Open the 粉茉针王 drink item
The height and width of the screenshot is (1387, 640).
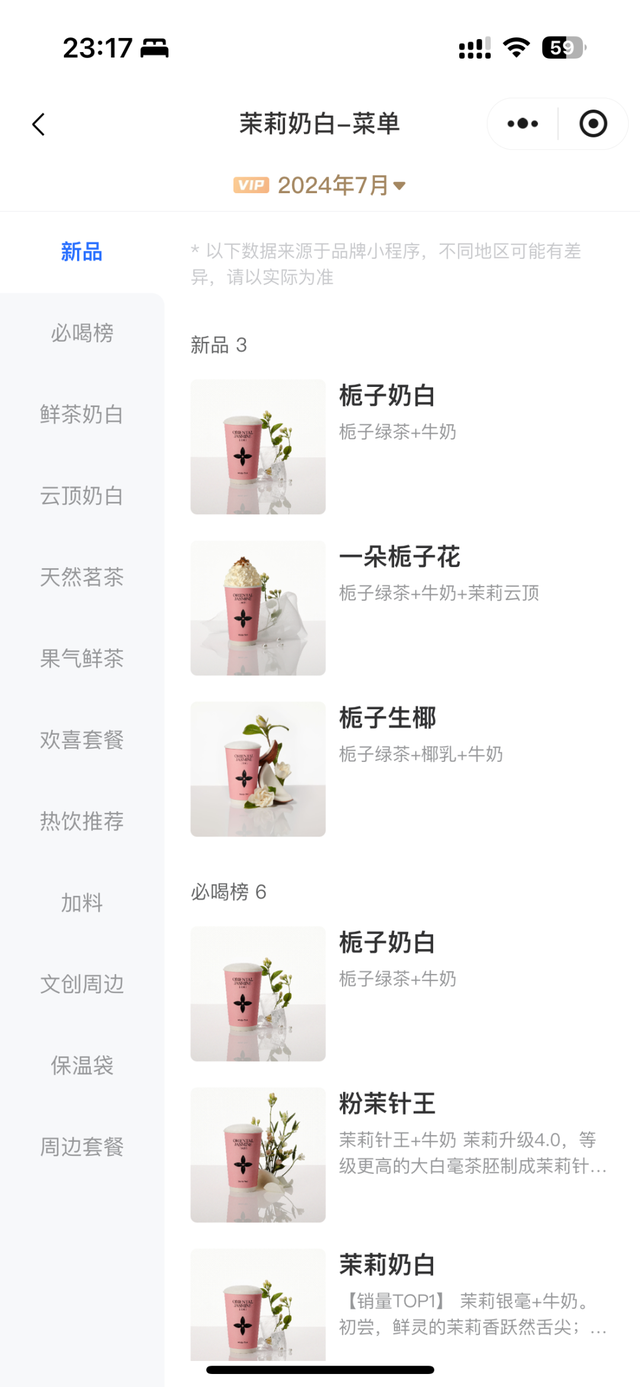[x=387, y=1104]
